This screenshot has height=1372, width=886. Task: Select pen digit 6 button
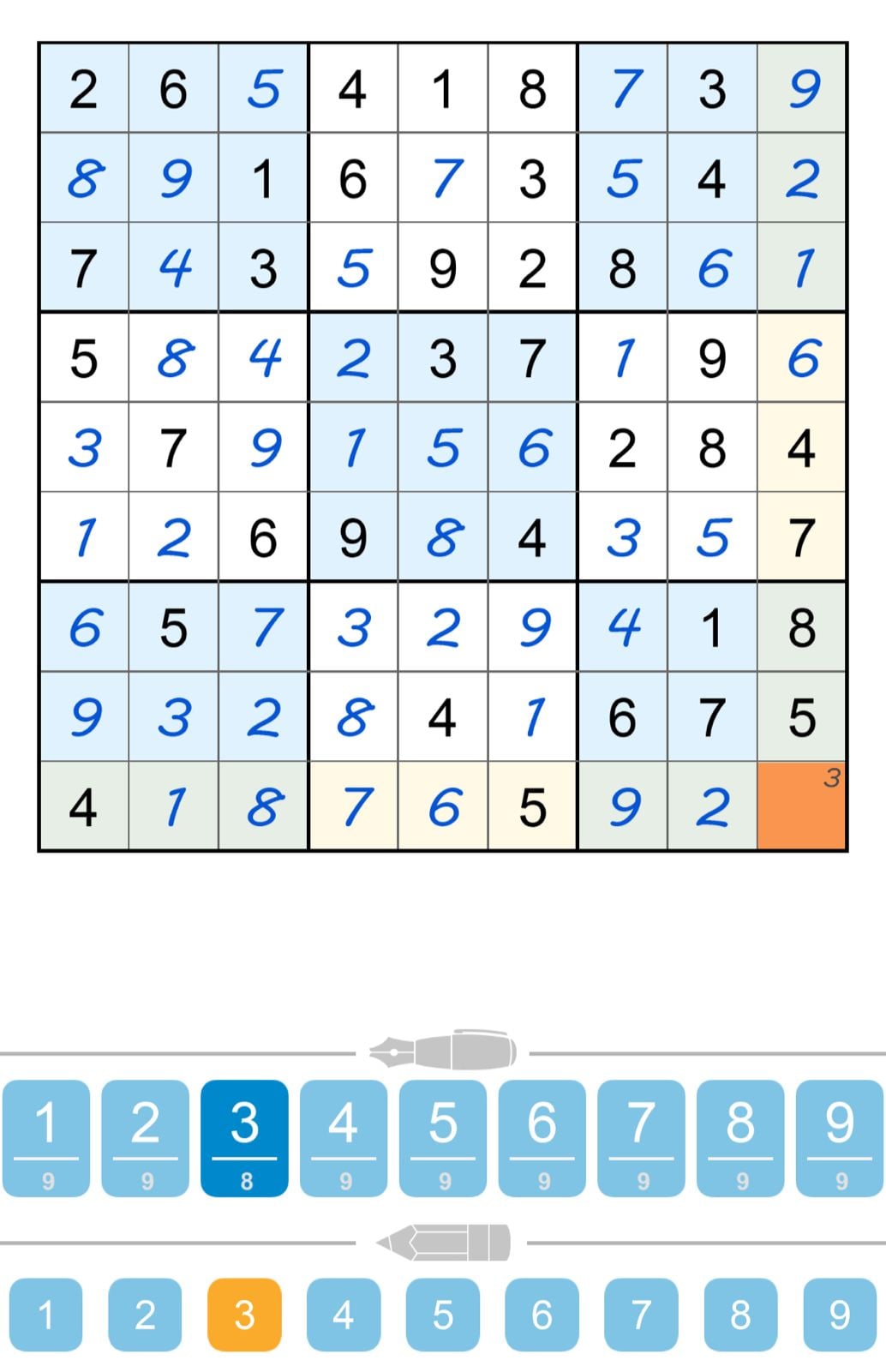point(542,1137)
